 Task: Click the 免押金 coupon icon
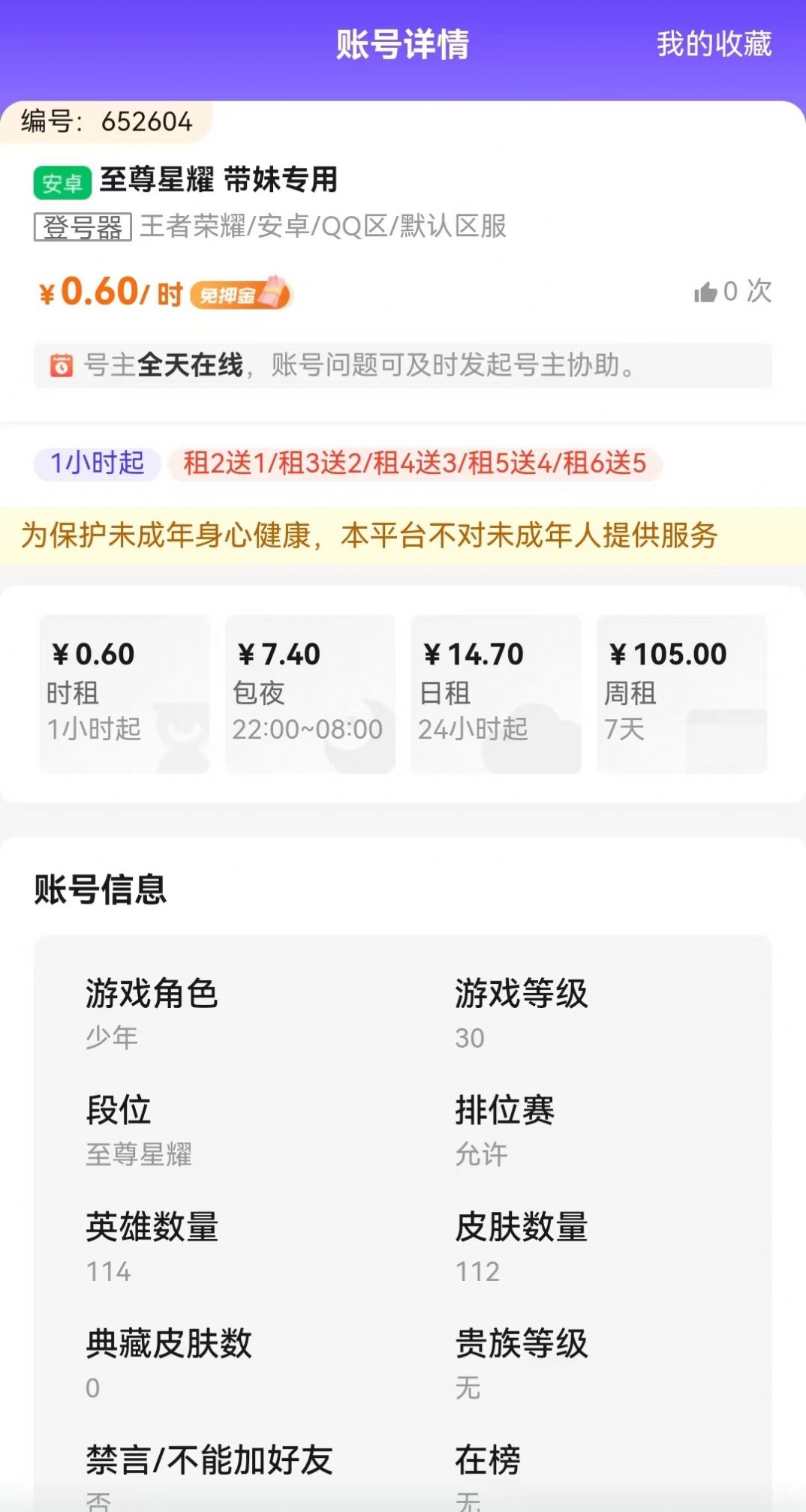242,293
